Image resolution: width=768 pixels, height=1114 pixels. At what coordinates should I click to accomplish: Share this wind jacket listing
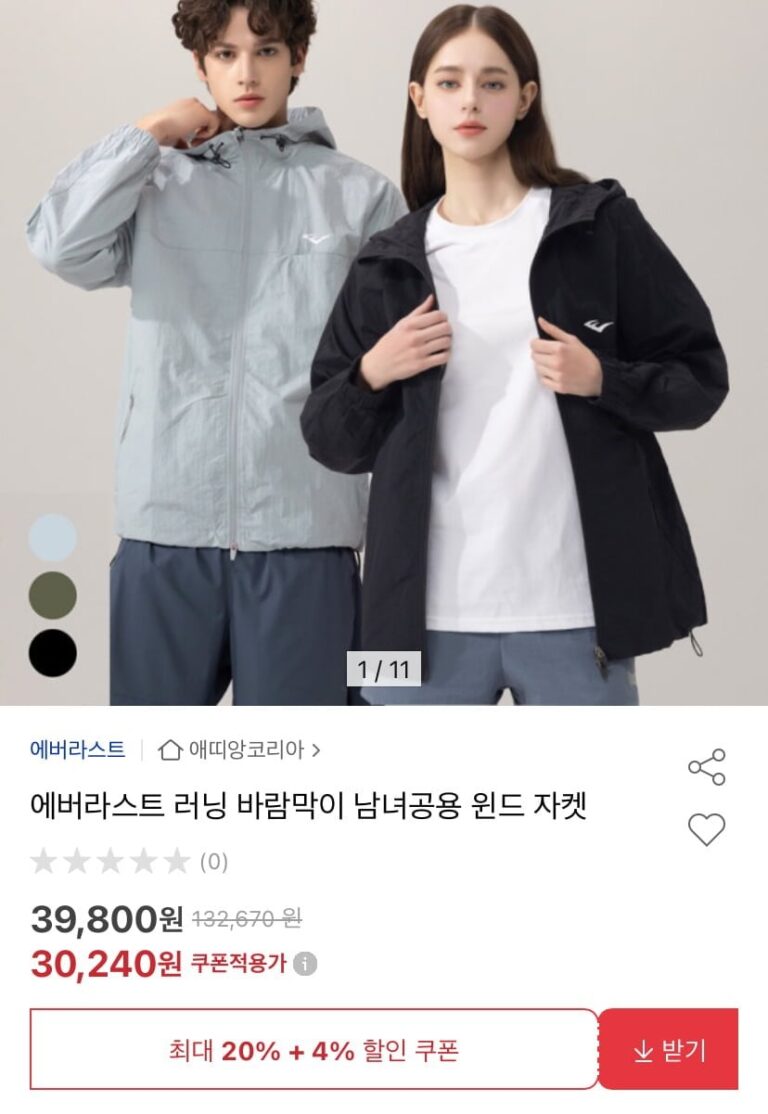[706, 767]
